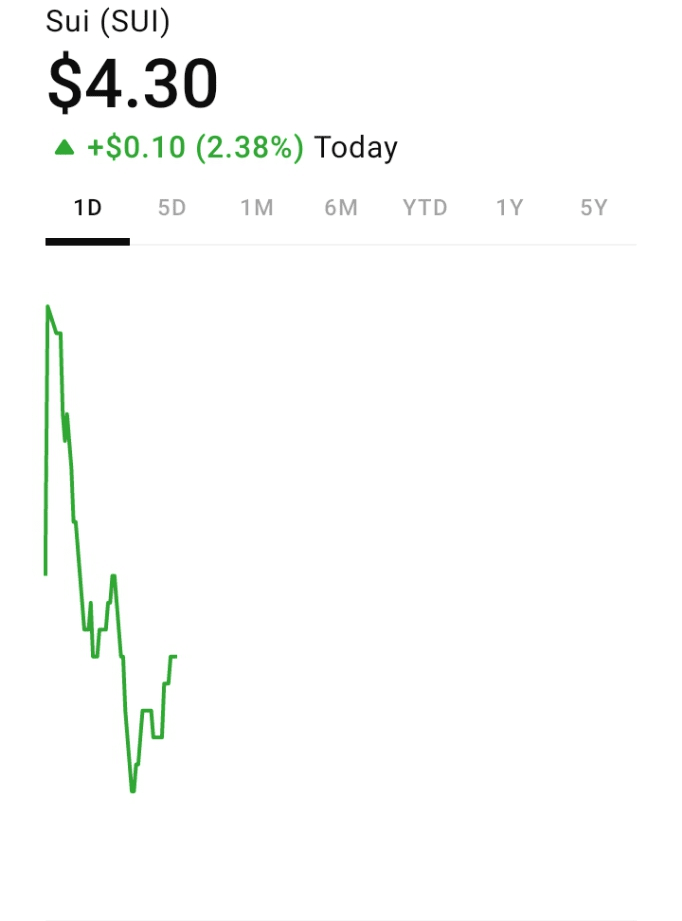Switch to the 6M time range
682x921 pixels.
pyautogui.click(x=341, y=208)
